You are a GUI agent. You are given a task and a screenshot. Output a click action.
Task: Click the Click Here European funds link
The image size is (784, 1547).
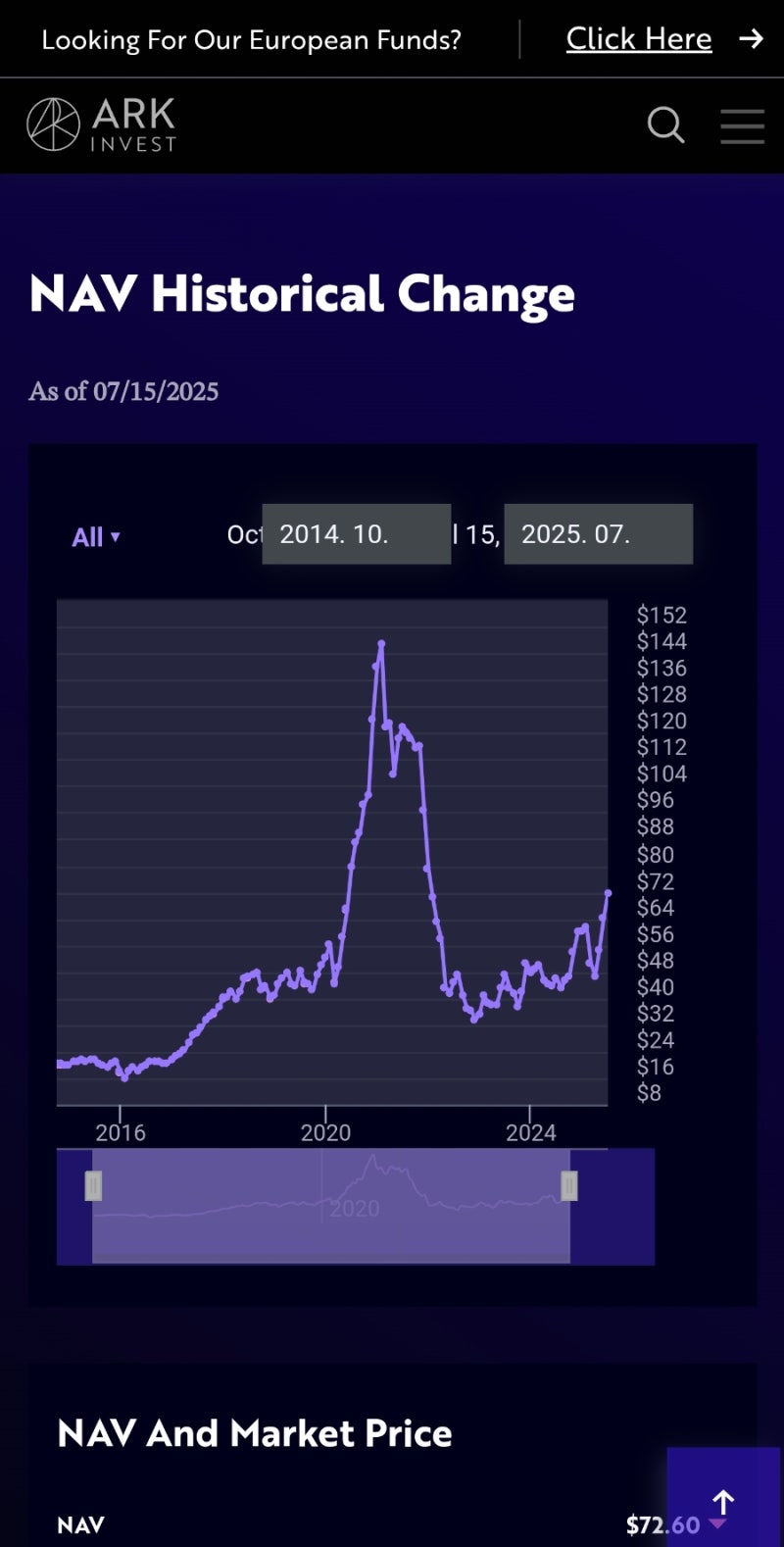coord(638,39)
